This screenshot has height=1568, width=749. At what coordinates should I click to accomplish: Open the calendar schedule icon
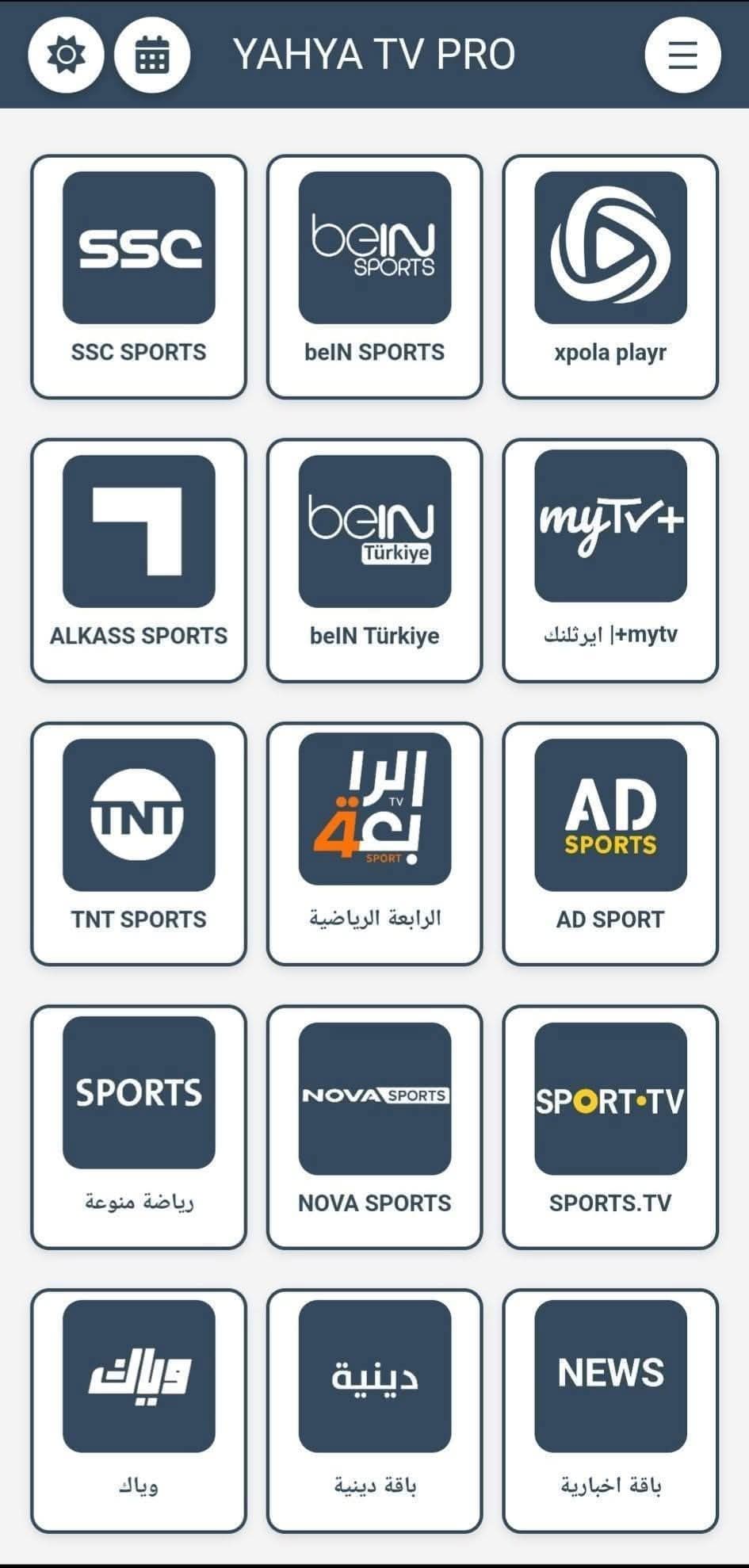[152, 55]
